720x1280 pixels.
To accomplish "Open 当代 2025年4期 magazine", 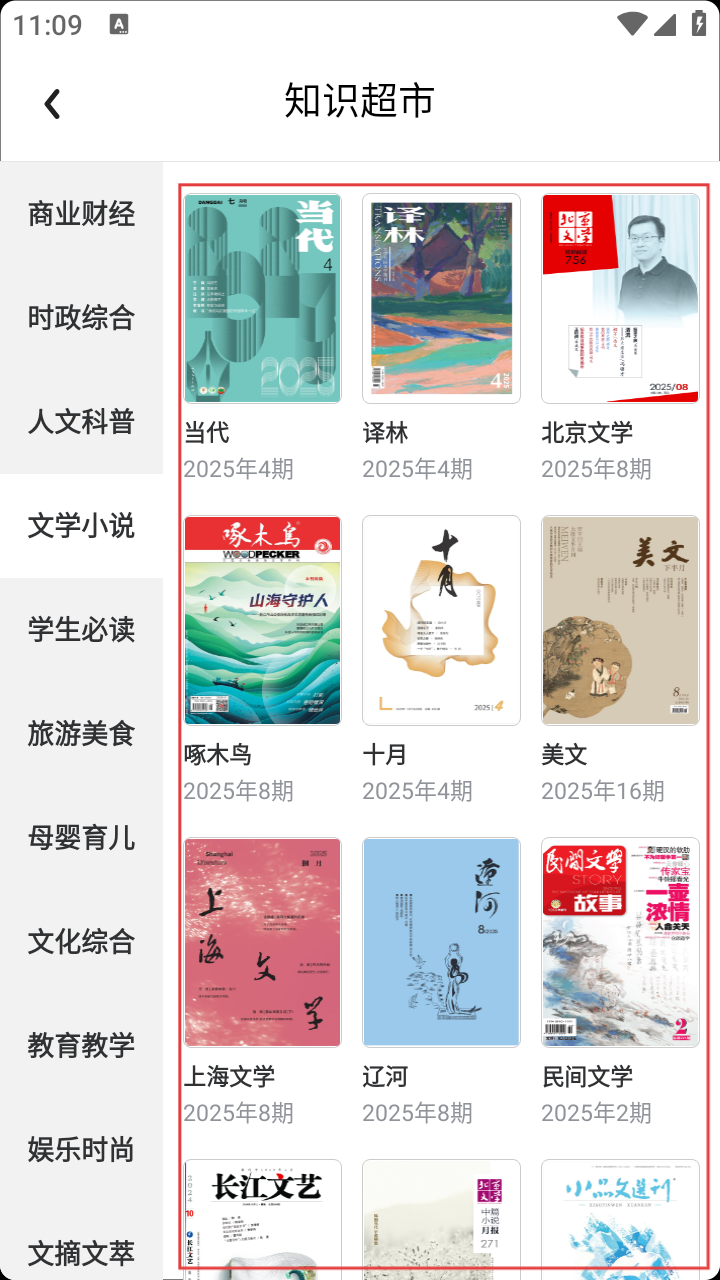I will 262,299.
